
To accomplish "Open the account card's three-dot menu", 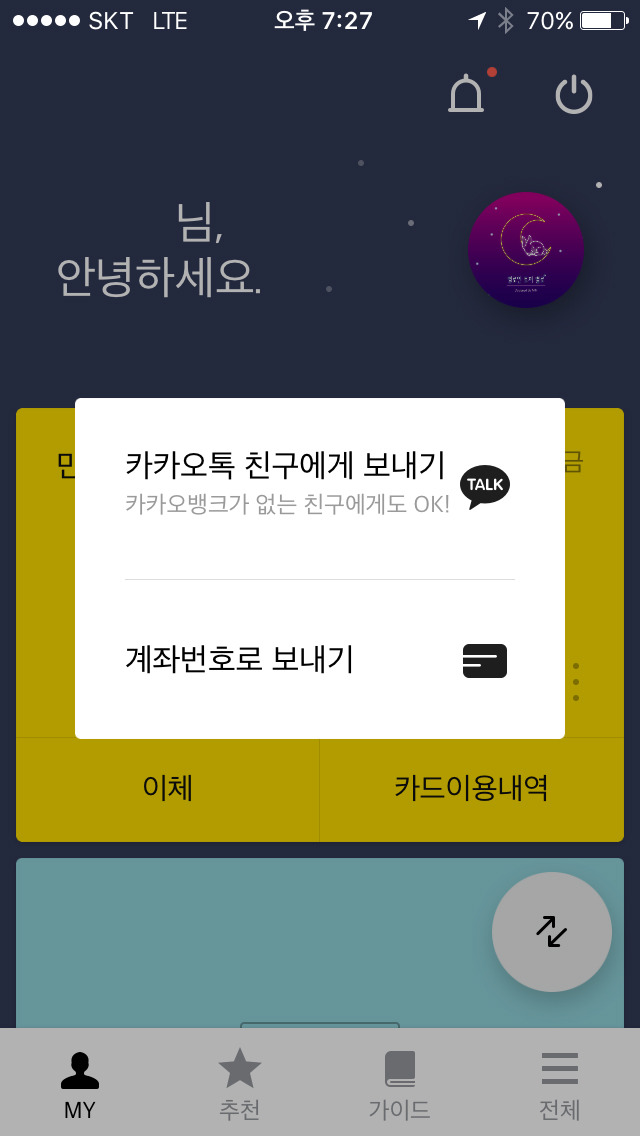I will pyautogui.click(x=575, y=682).
